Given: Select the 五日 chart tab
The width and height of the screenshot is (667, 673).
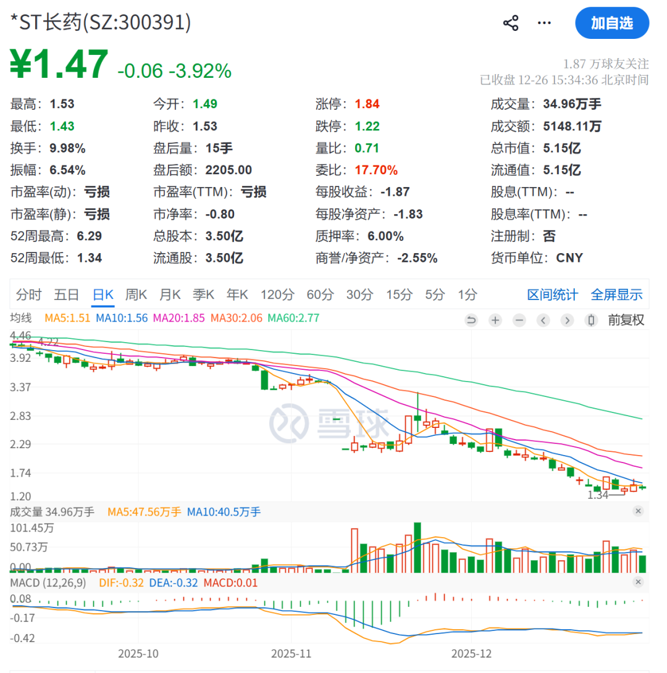Looking at the screenshot, I should 66,294.
